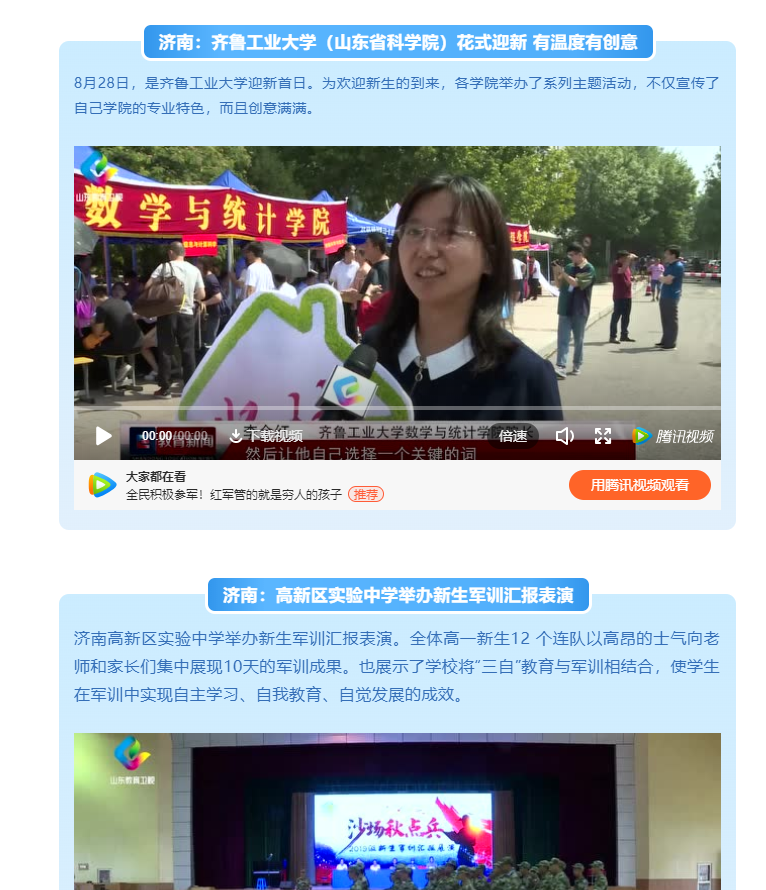766x890 pixels.
Task: Open the military training performance video
Action: click(397, 810)
